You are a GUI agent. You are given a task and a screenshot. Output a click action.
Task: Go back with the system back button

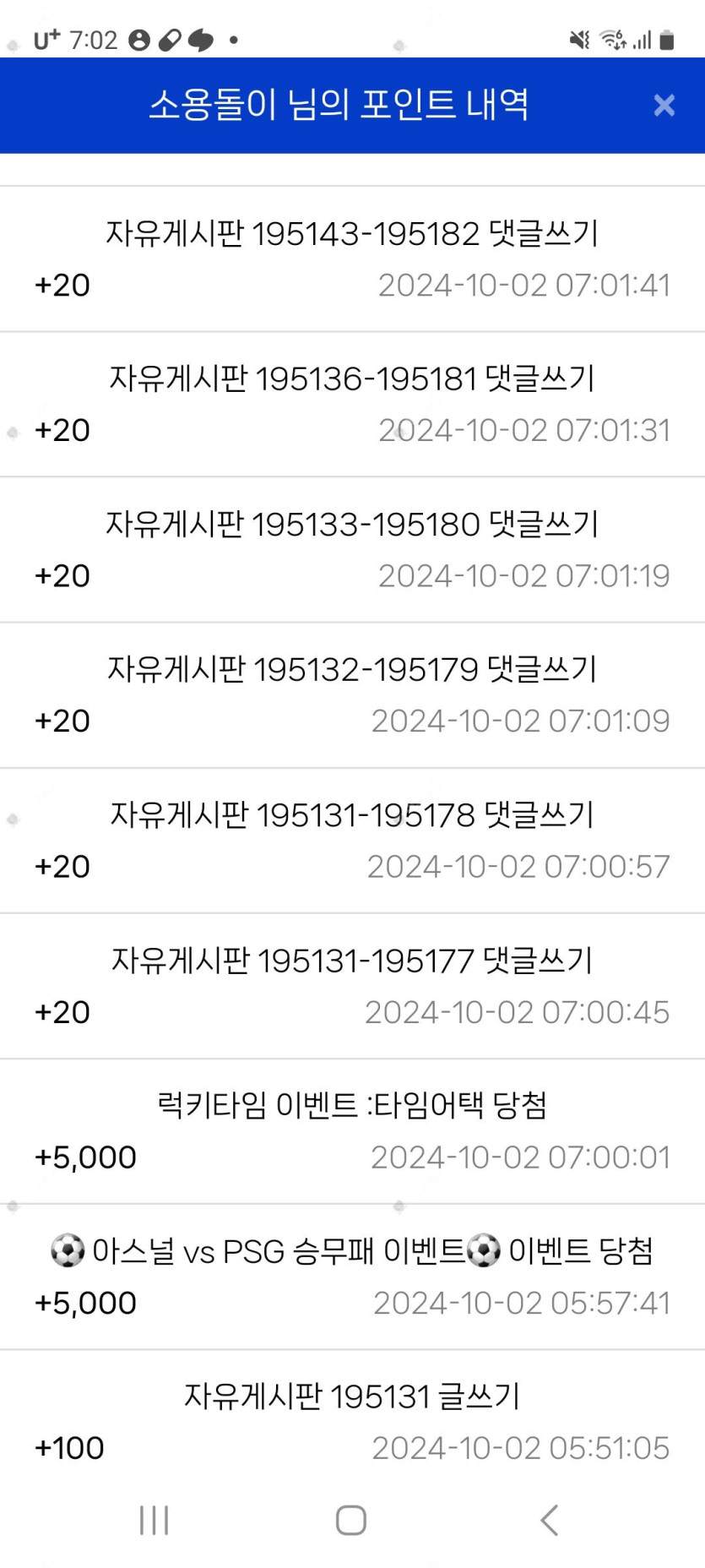pos(550,1520)
